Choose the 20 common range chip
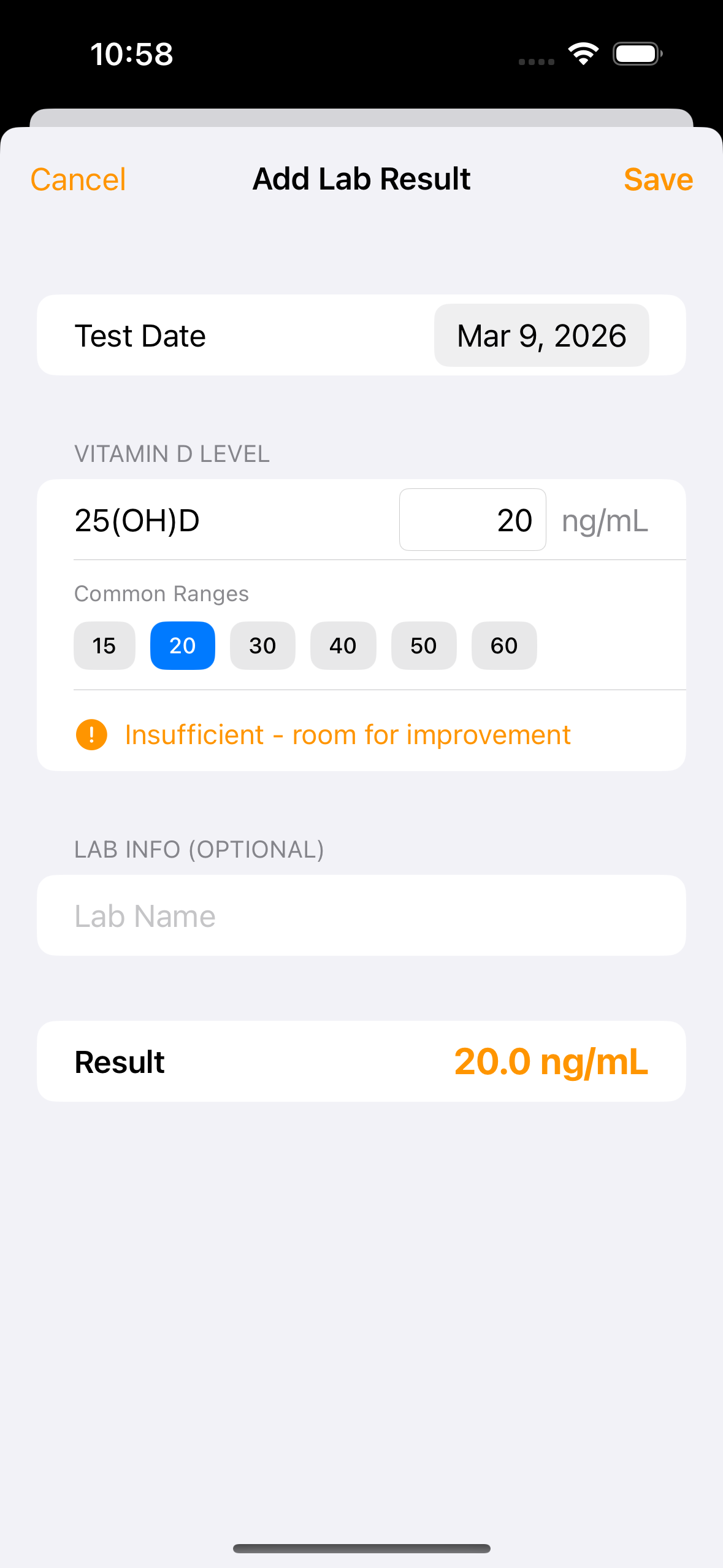 (x=182, y=645)
